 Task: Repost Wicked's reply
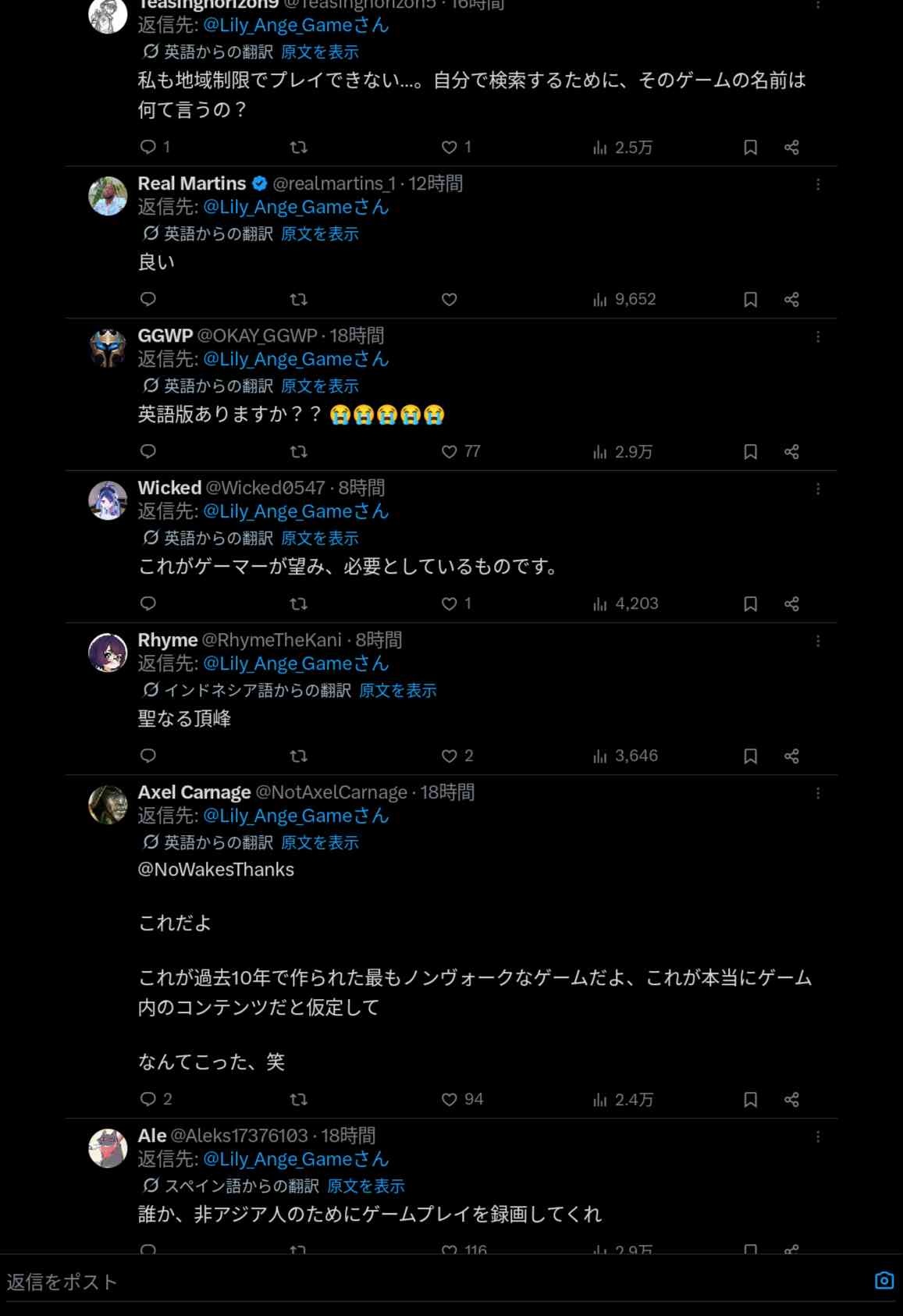click(x=298, y=604)
